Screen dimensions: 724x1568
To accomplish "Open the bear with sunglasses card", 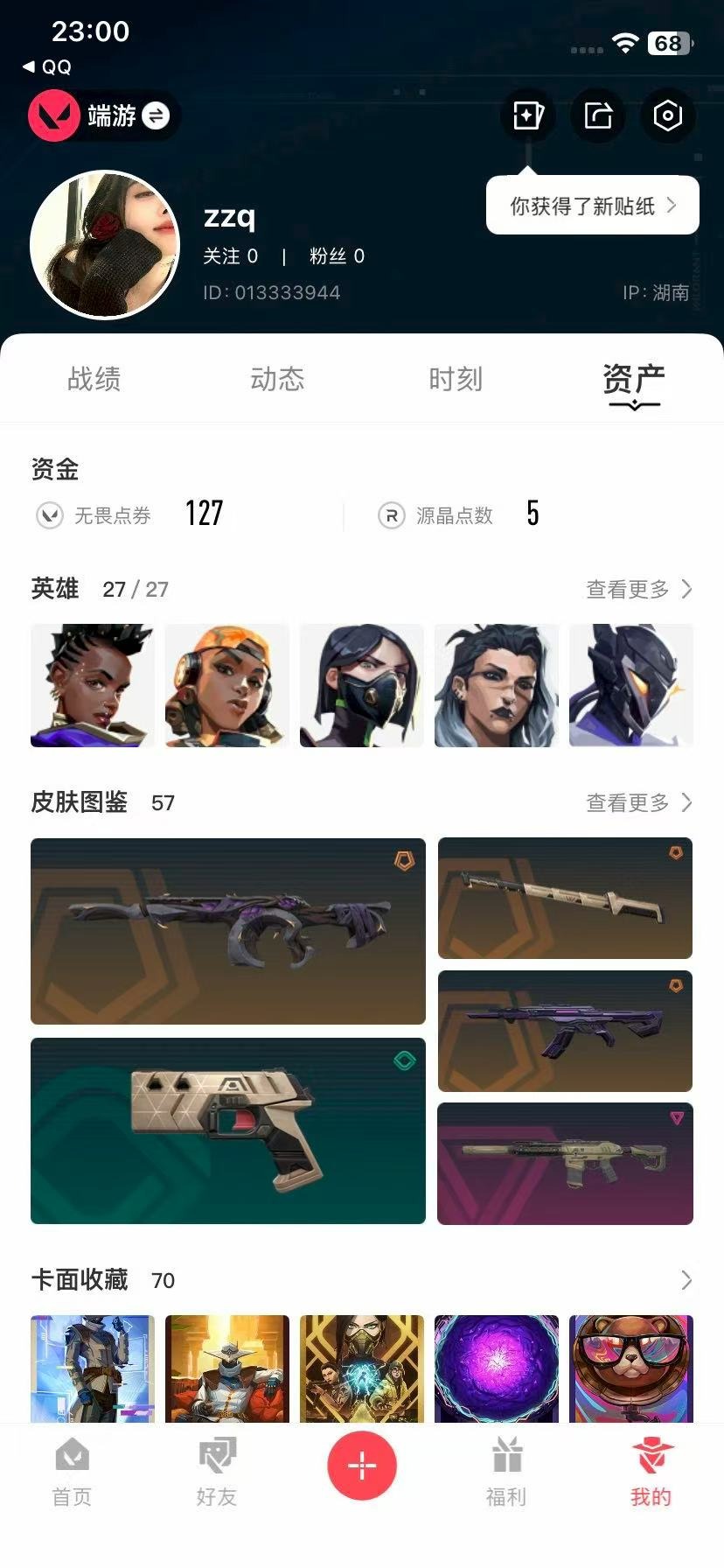I will point(631,1368).
